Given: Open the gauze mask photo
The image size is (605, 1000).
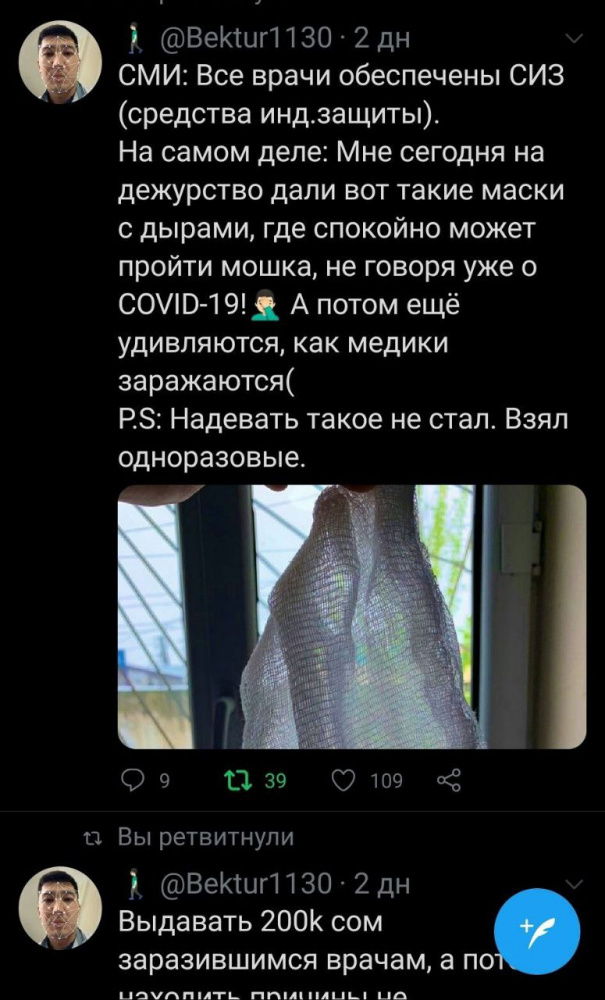Looking at the screenshot, I should pyautogui.click(x=351, y=616).
